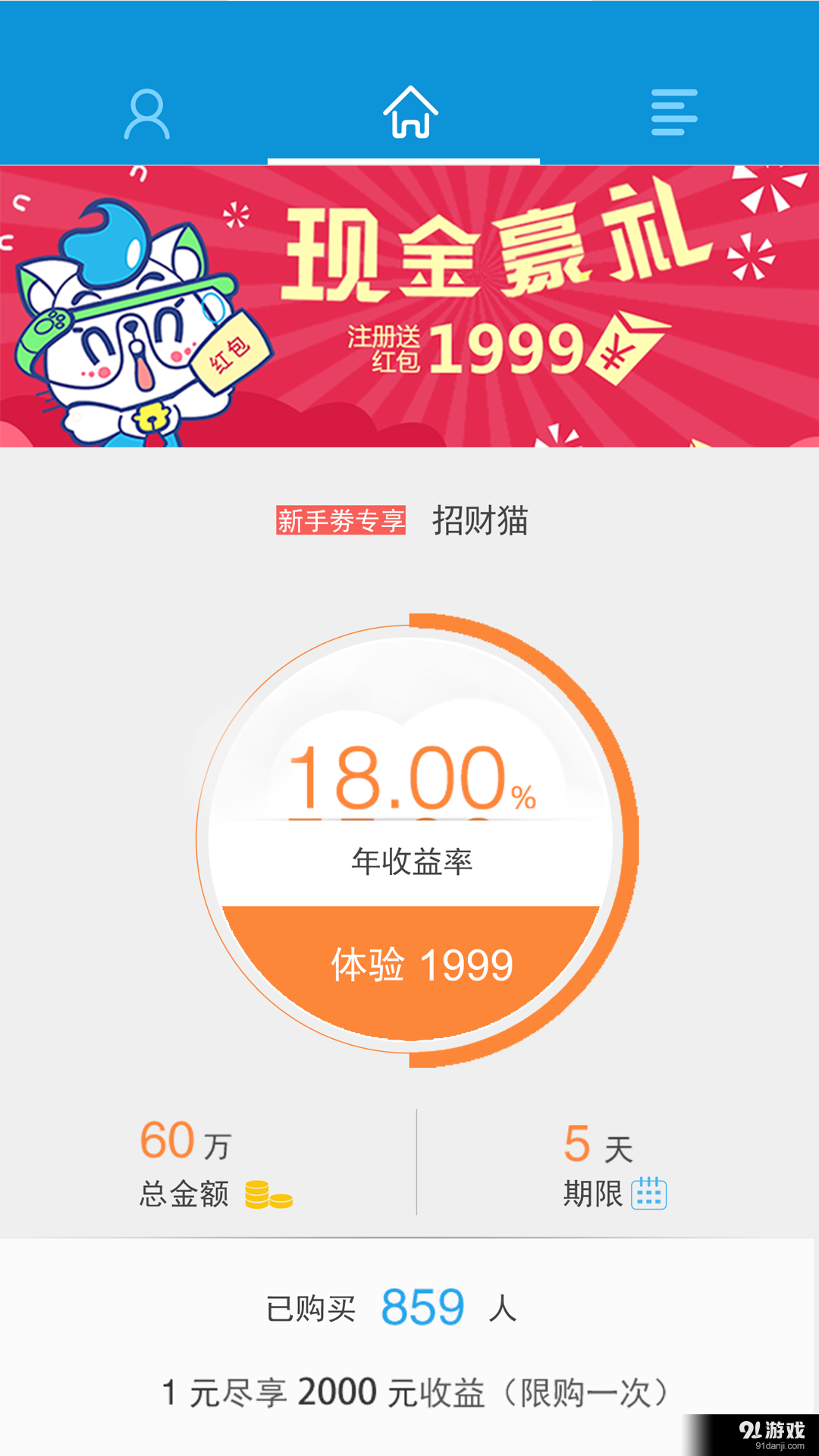Open the user profile icon
The image size is (819, 1456).
[x=146, y=114]
